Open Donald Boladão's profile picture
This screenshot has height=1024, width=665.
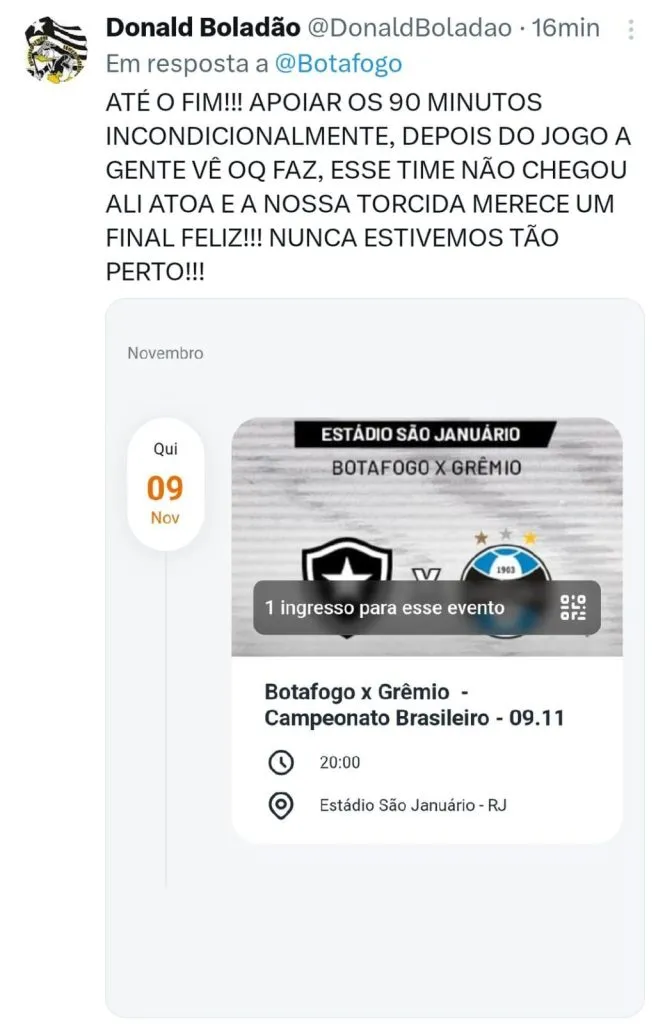[53, 51]
